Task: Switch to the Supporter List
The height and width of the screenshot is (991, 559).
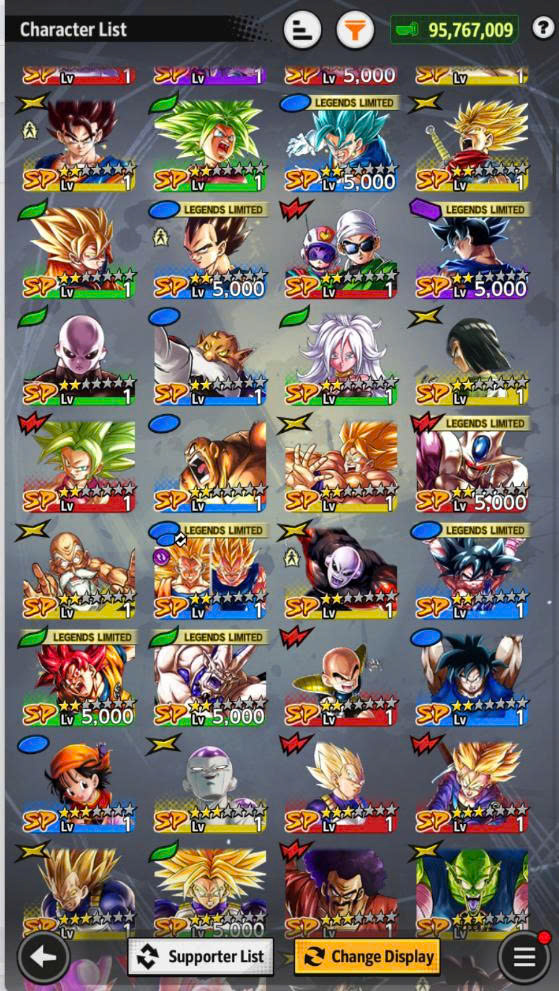Action: [200, 957]
